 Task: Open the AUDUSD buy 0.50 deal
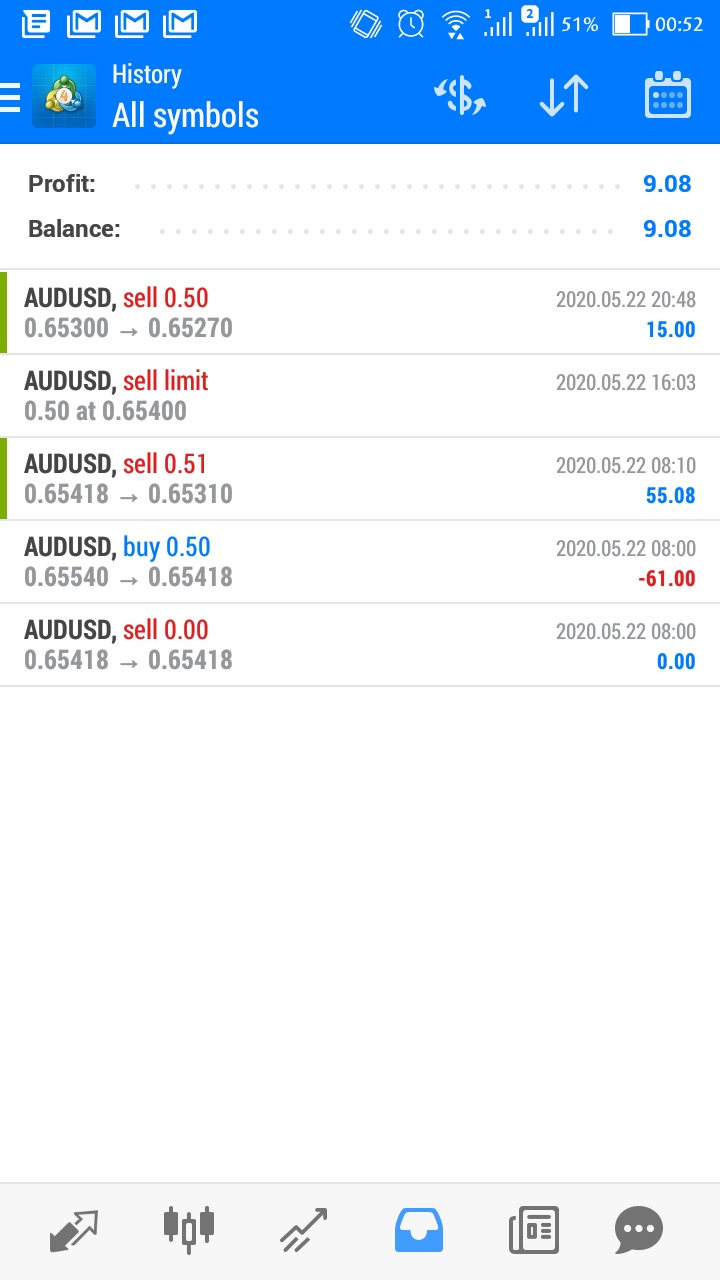[x=360, y=562]
